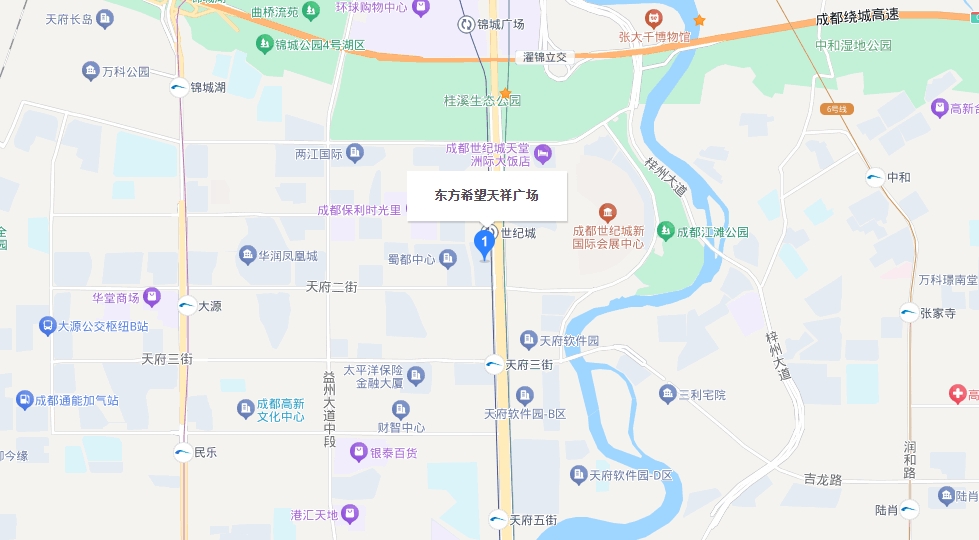The height and width of the screenshot is (540, 979).
Task: Tap the blue location marker numbered 1
Action: (485, 242)
